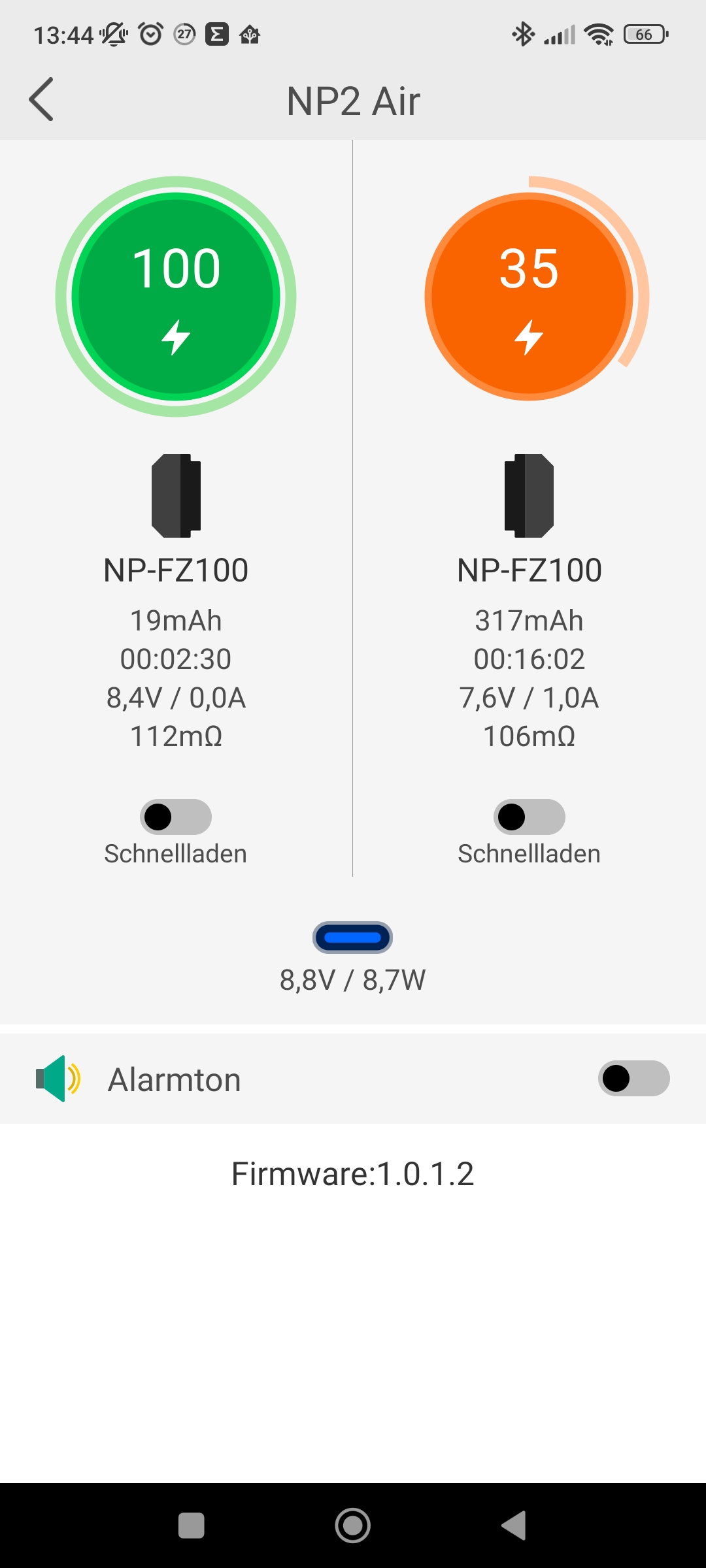This screenshot has width=706, height=1568.
Task: Open recent apps from navigation bar
Action: click(x=192, y=1526)
